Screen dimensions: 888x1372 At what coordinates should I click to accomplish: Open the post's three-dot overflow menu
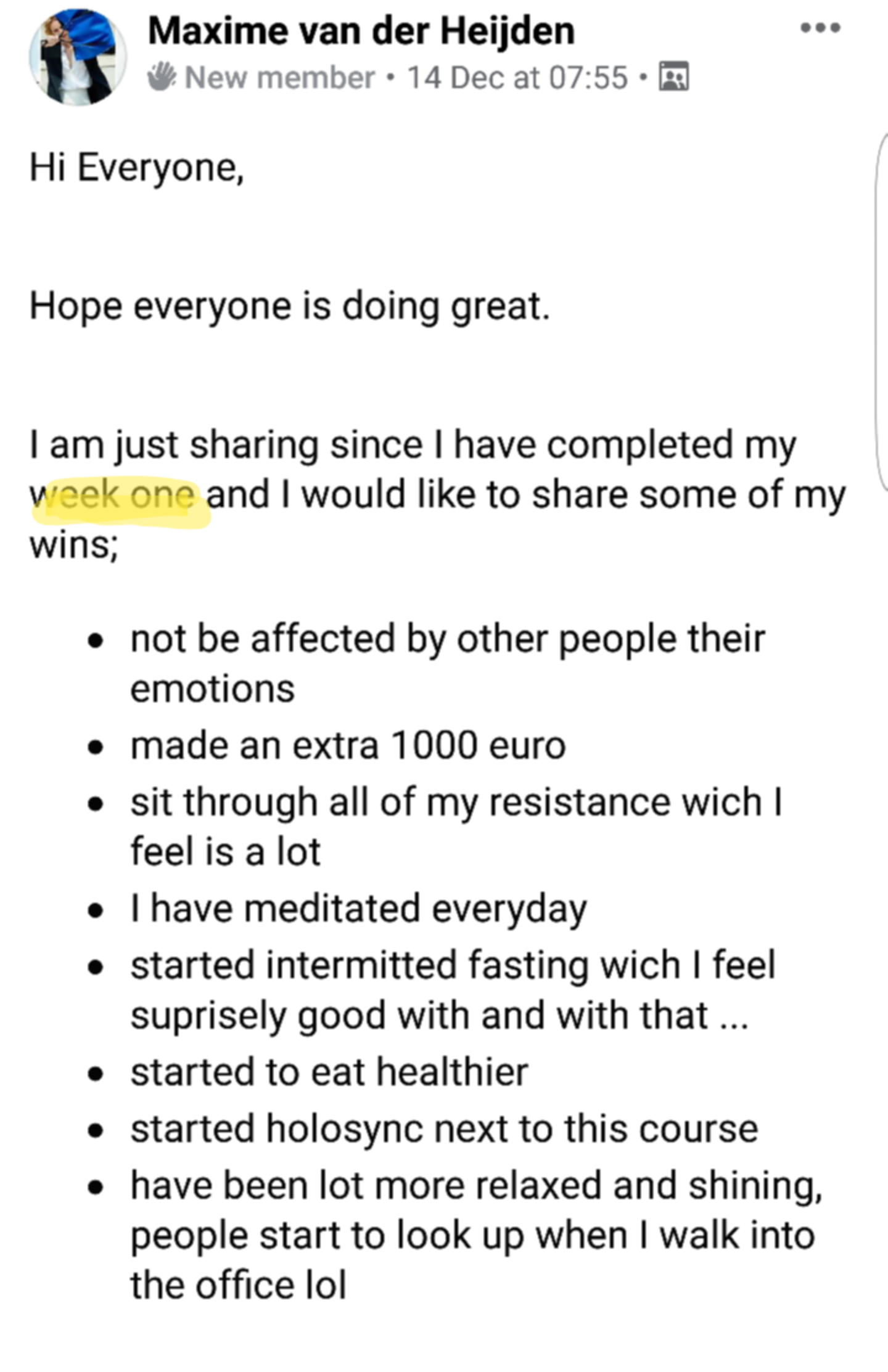pos(820,28)
